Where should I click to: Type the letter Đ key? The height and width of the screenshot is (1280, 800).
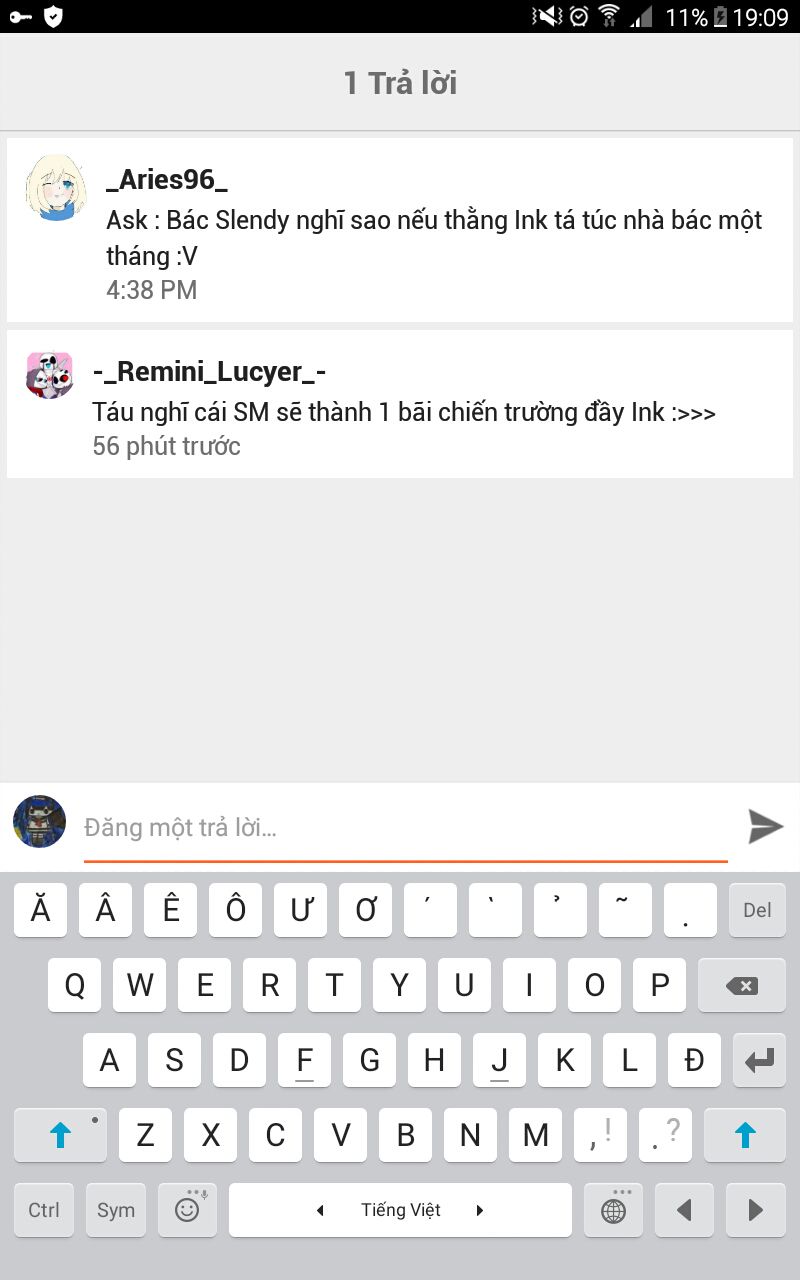point(694,1060)
